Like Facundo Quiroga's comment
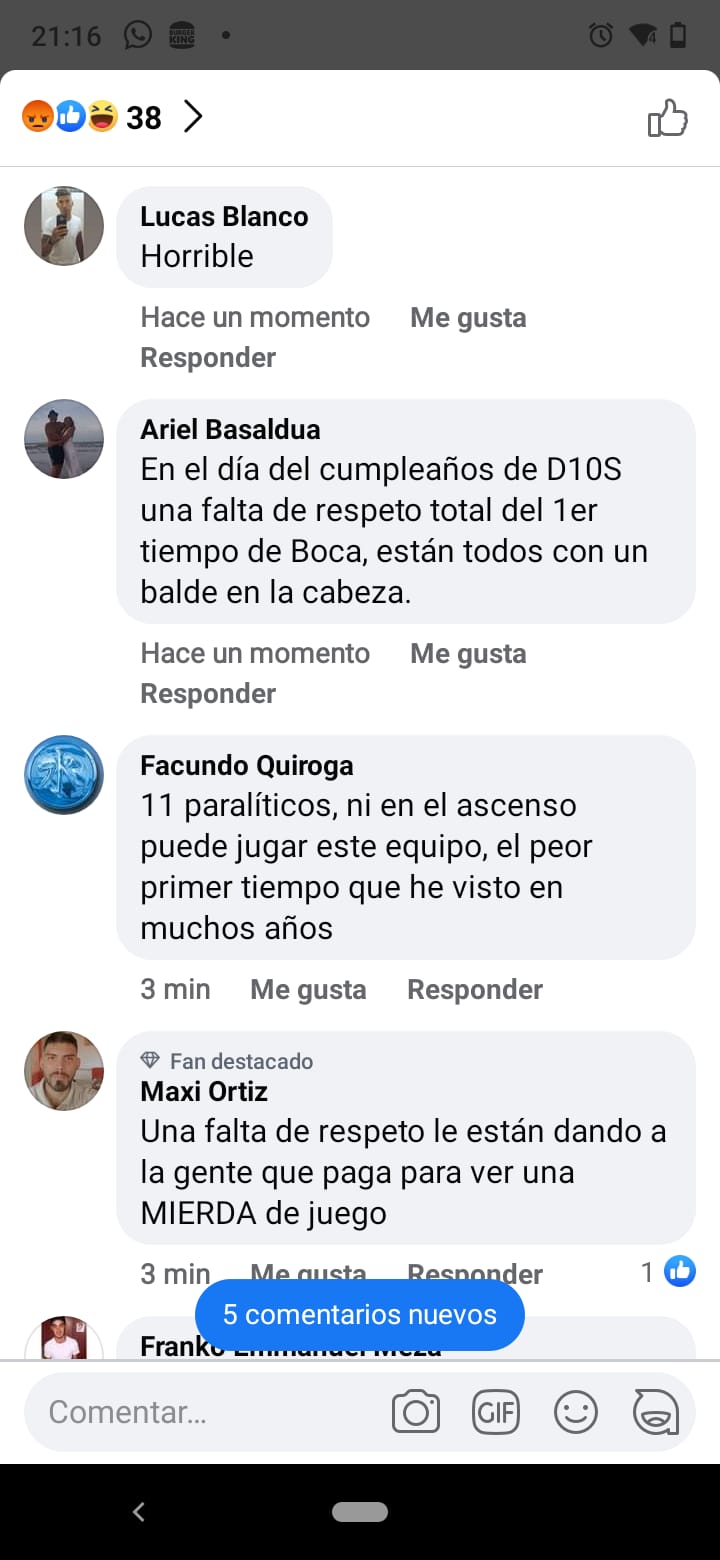Screen dimensions: 720x1560 click(308, 989)
